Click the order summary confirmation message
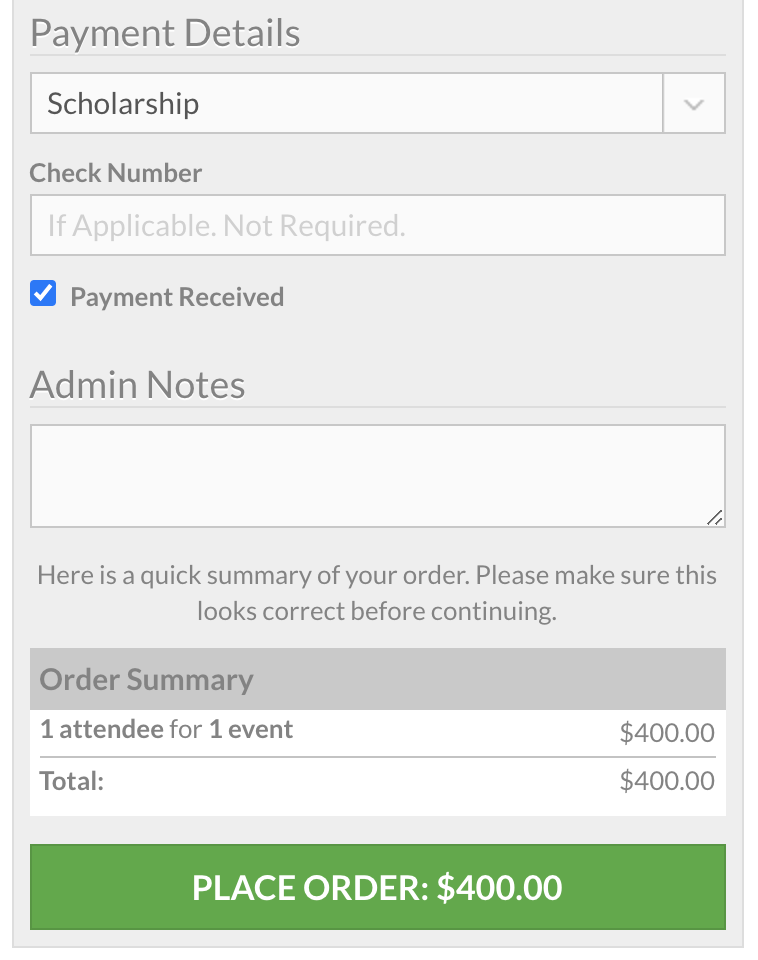Image resolution: width=758 pixels, height=960 pixels. [x=378, y=592]
